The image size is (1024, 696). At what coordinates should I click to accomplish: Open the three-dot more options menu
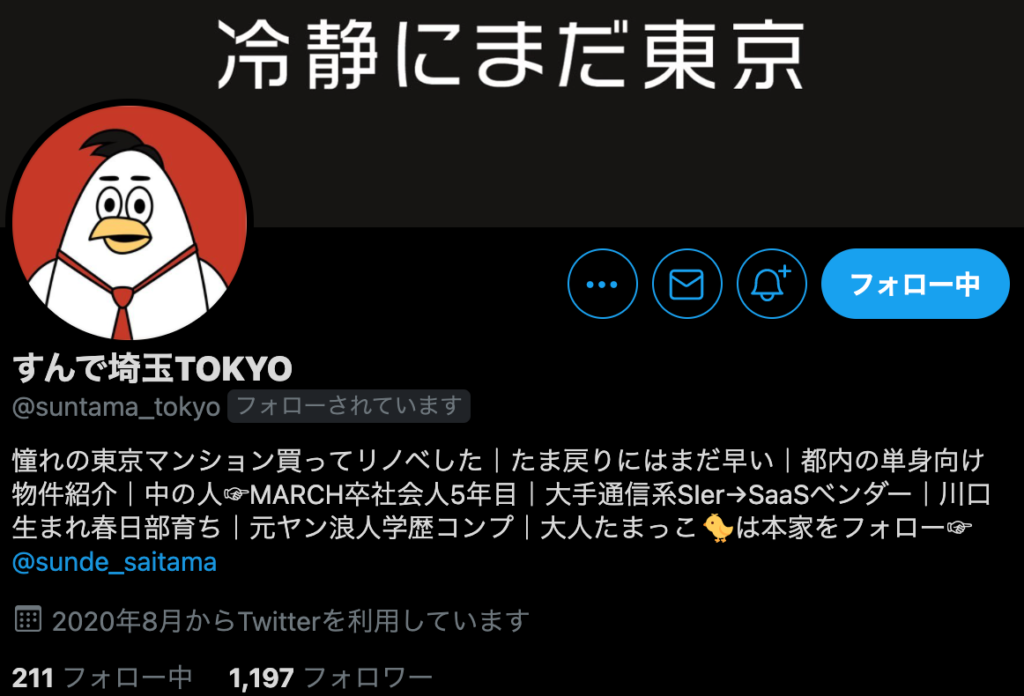click(602, 284)
